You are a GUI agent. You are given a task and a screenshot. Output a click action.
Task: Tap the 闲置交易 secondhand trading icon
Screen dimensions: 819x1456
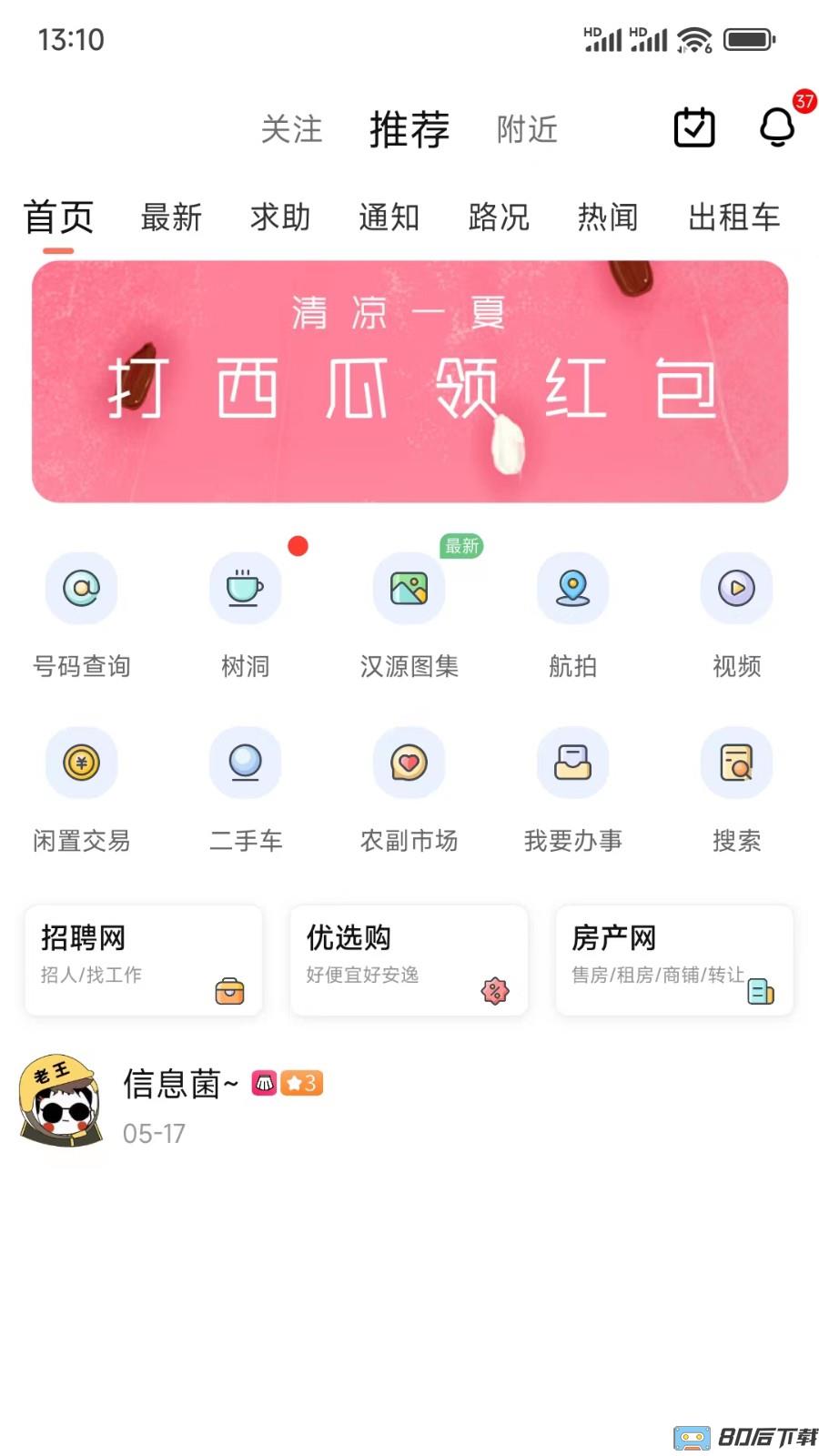[x=82, y=763]
